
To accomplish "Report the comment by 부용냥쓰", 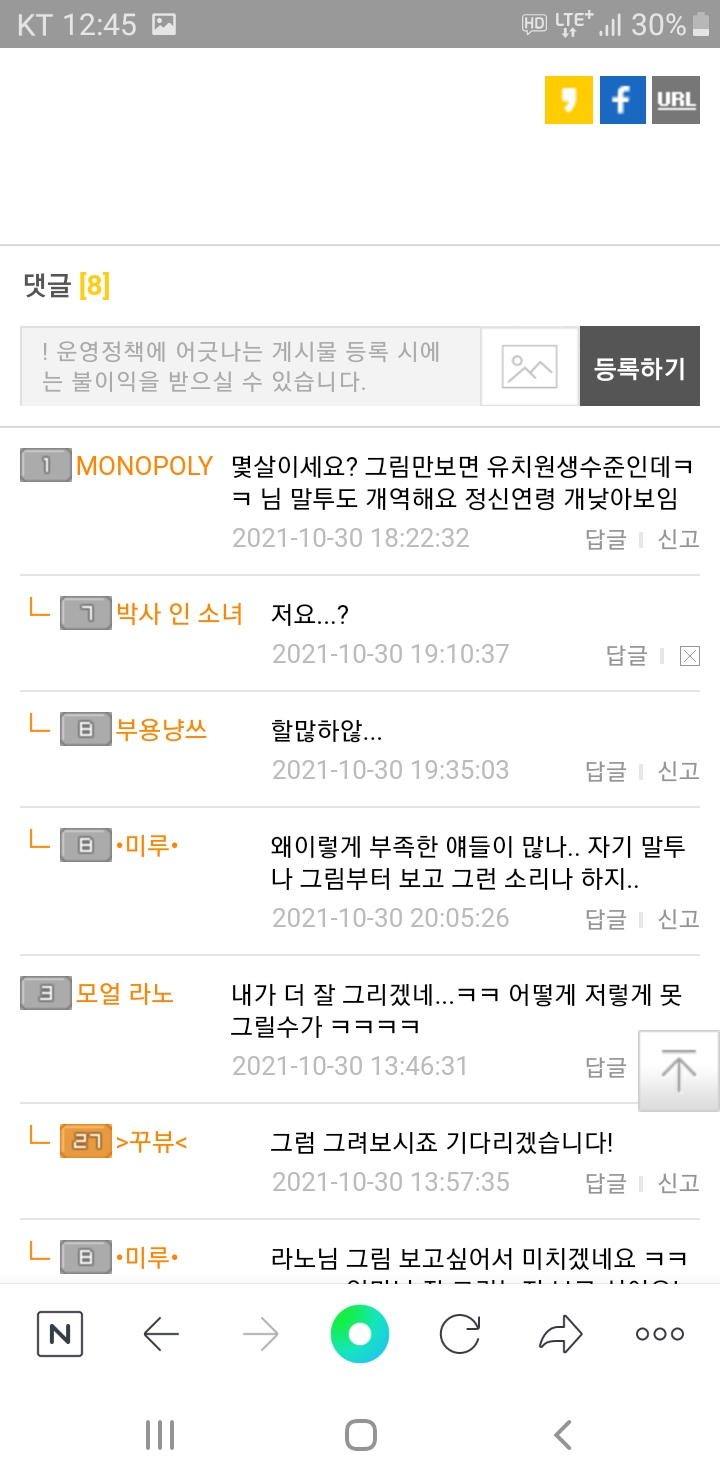I will pyautogui.click(x=678, y=771).
